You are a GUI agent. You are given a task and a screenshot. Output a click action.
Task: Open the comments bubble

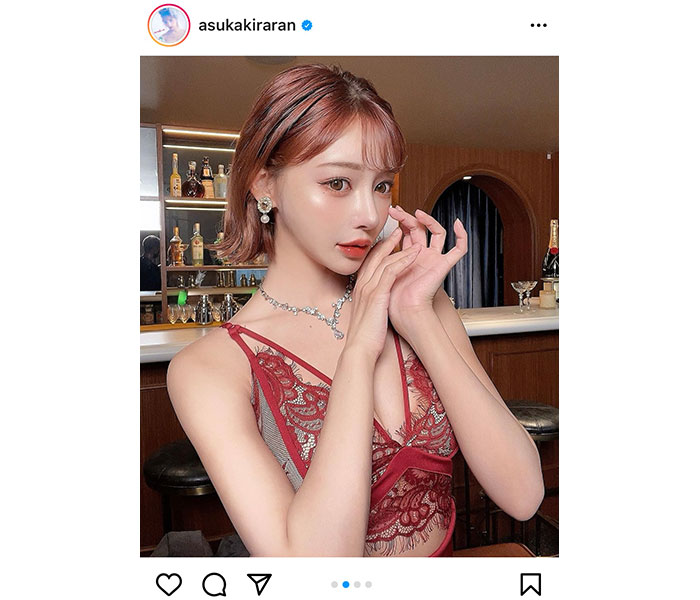214,584
